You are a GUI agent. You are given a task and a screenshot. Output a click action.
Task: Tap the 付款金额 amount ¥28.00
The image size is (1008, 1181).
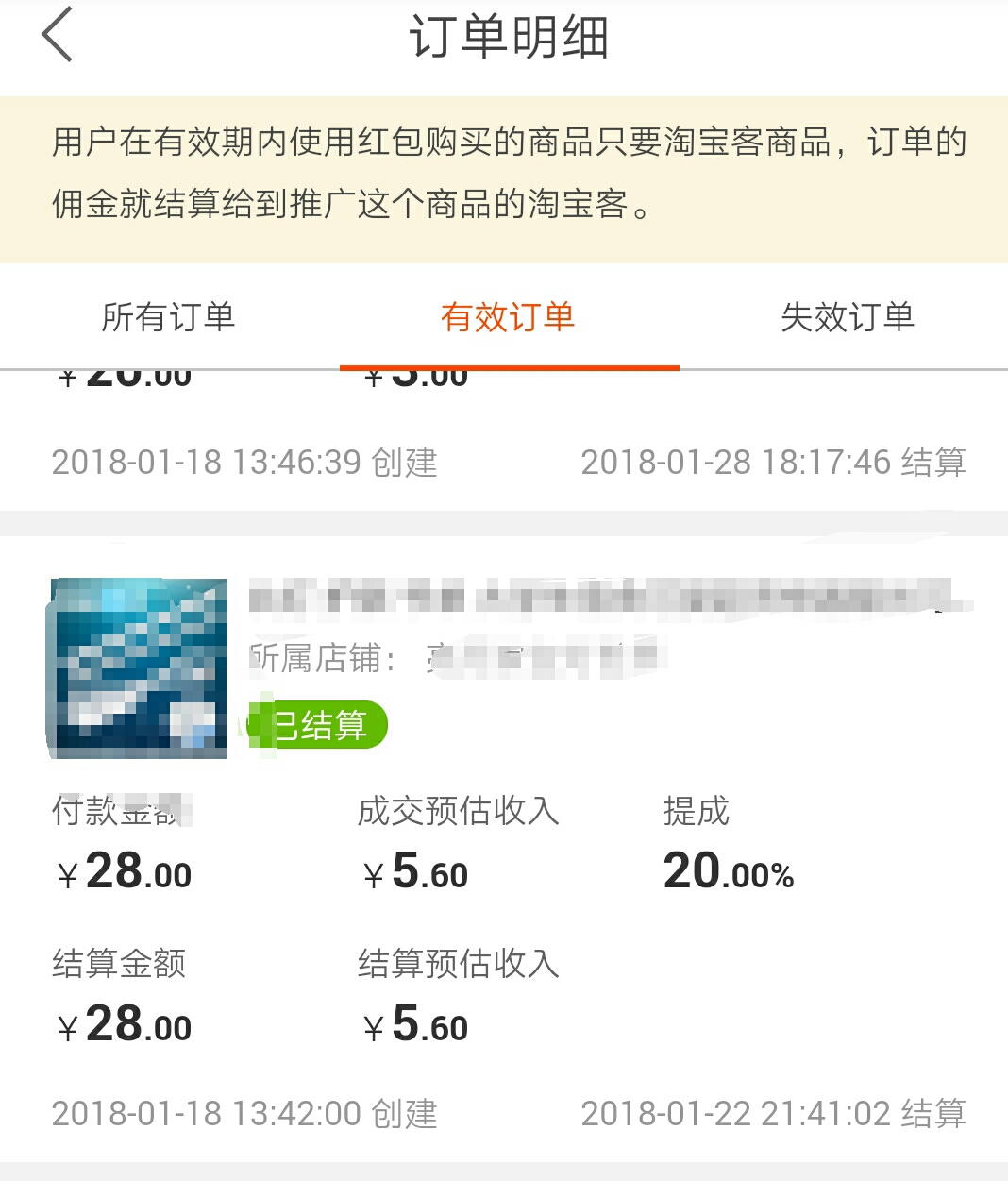(123, 872)
